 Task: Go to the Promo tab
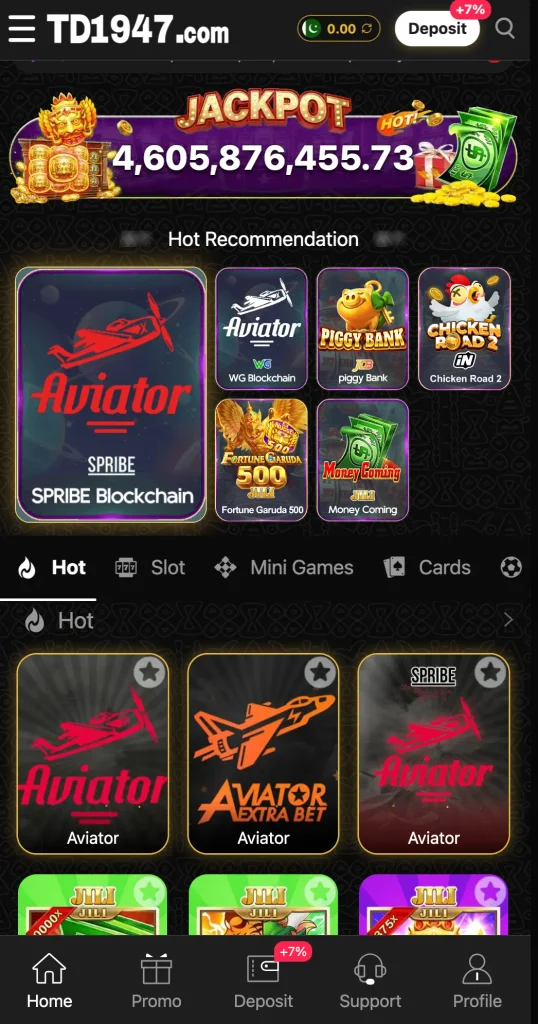[x=156, y=981]
